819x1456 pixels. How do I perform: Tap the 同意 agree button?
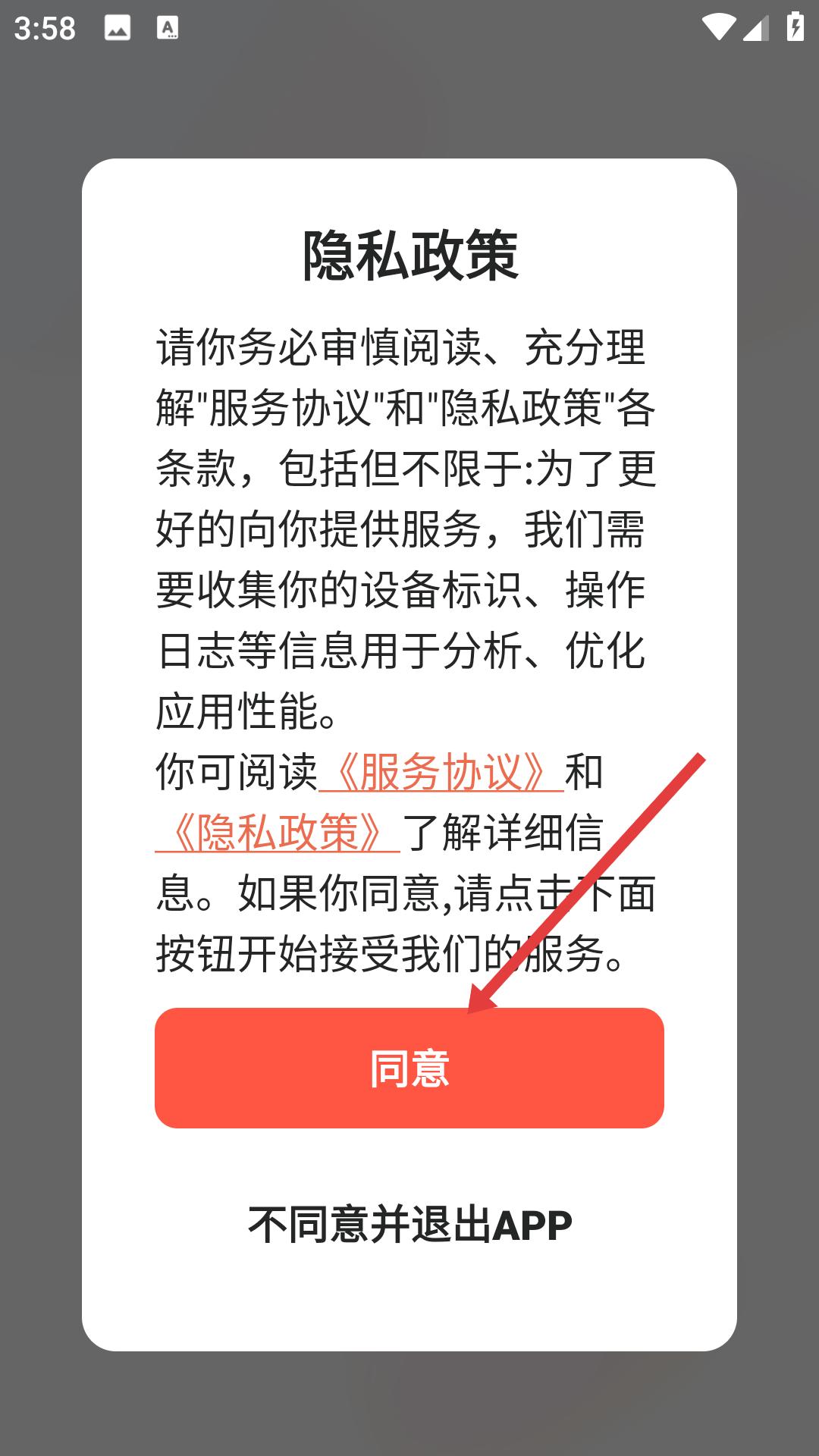point(409,1068)
